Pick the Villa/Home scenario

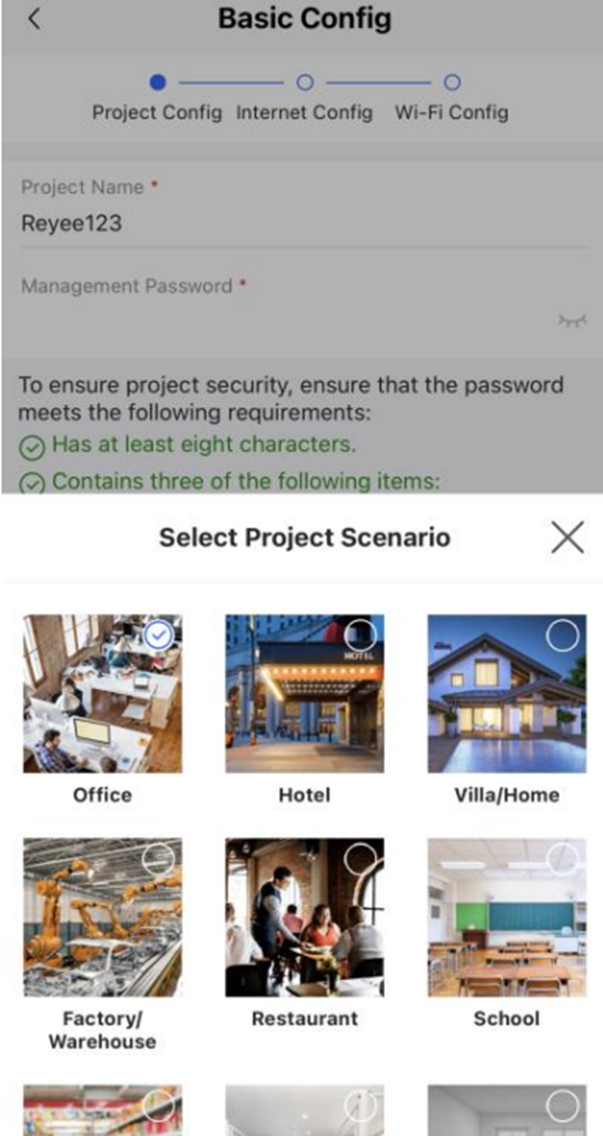tap(506, 694)
